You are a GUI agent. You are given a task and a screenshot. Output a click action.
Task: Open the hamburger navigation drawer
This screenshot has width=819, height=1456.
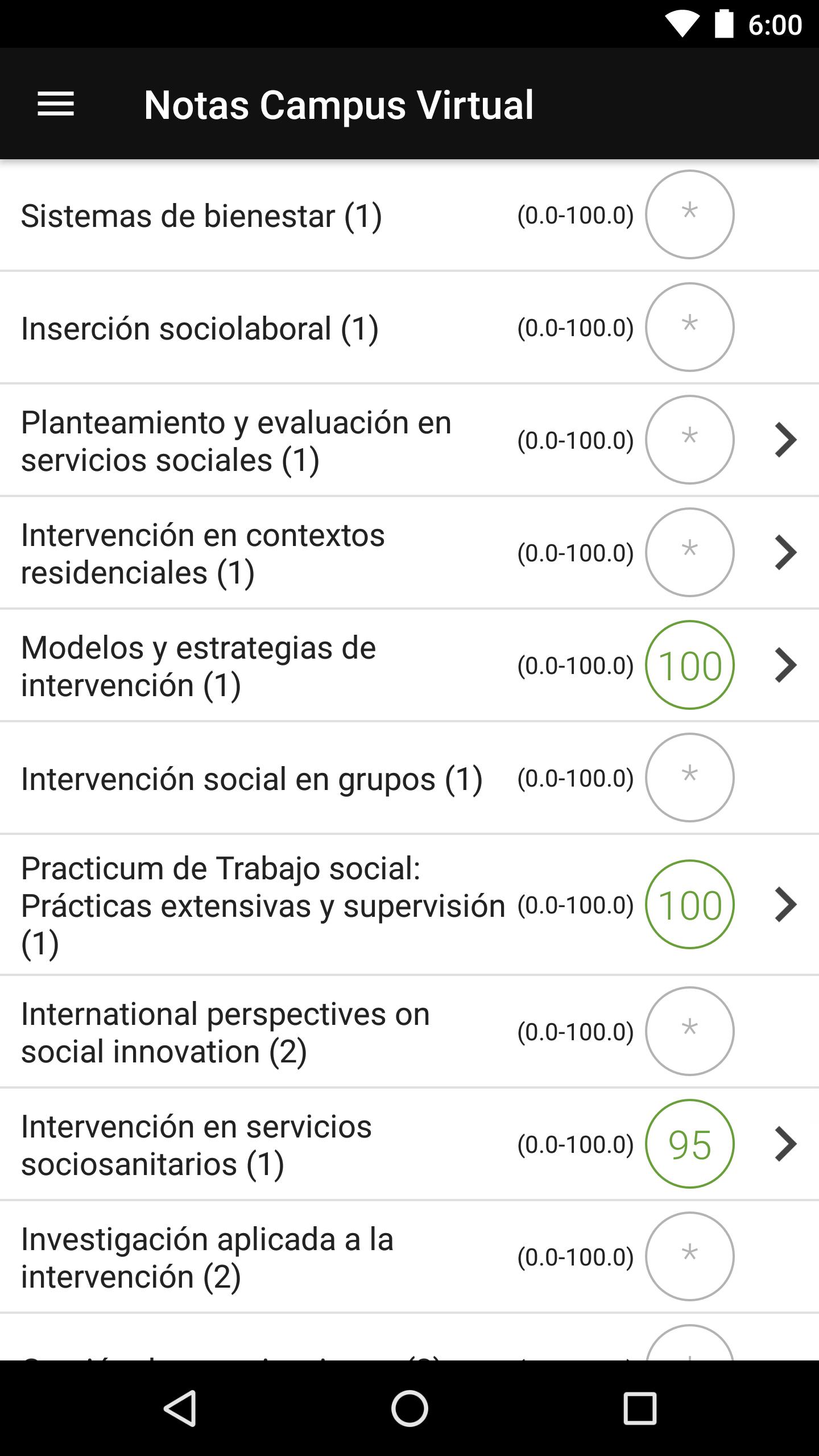(56, 104)
